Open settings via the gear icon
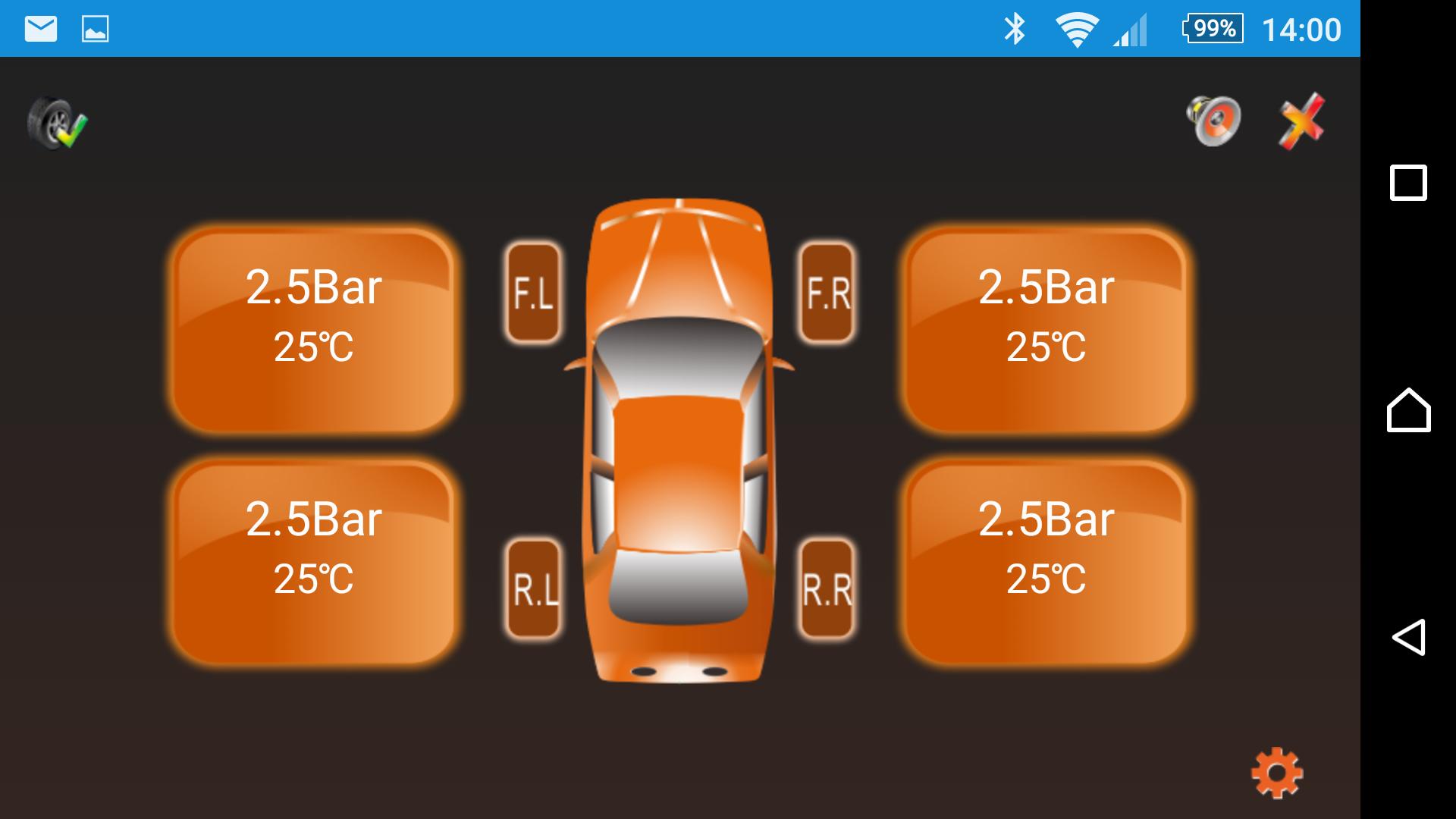 [1276, 773]
